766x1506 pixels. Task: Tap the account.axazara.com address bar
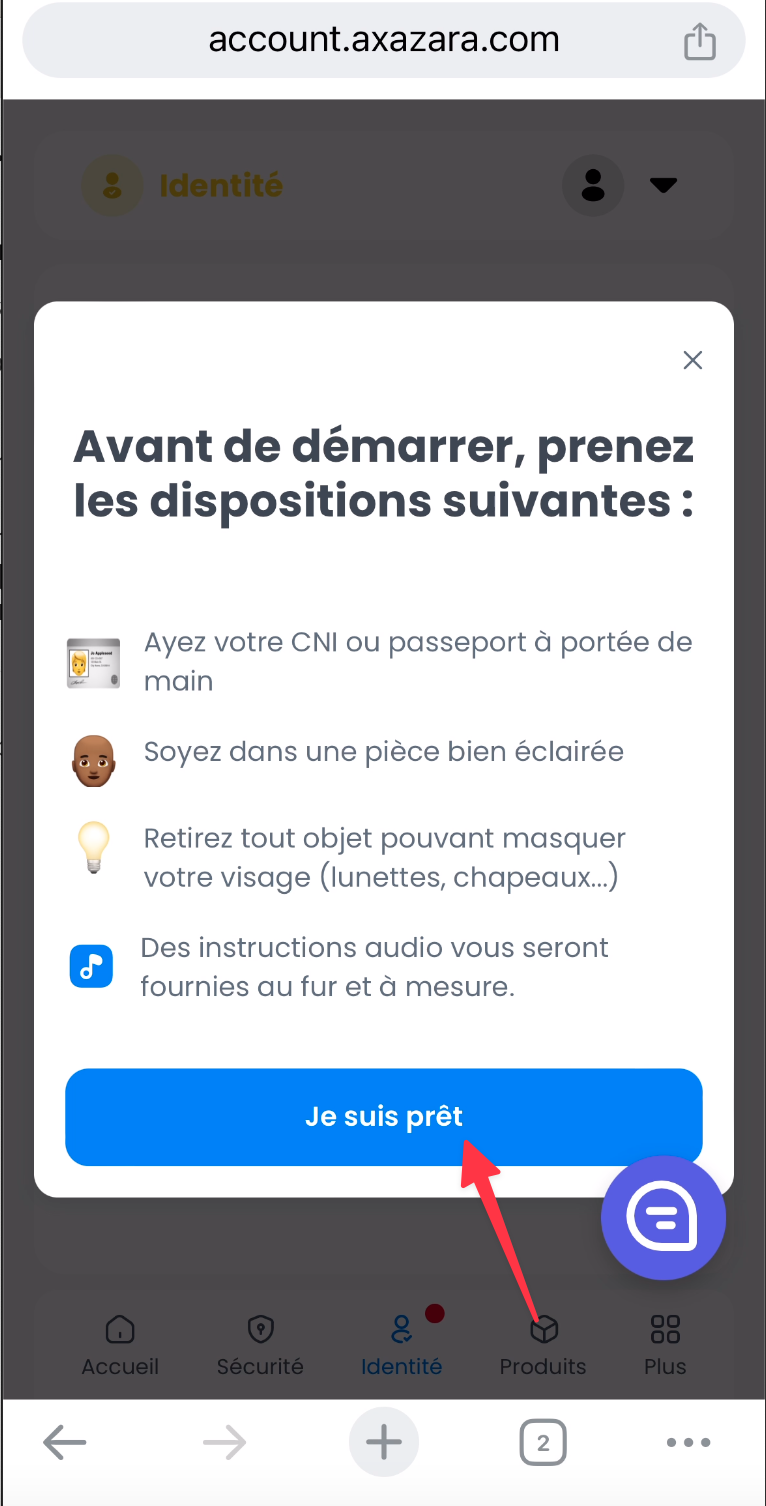[384, 41]
